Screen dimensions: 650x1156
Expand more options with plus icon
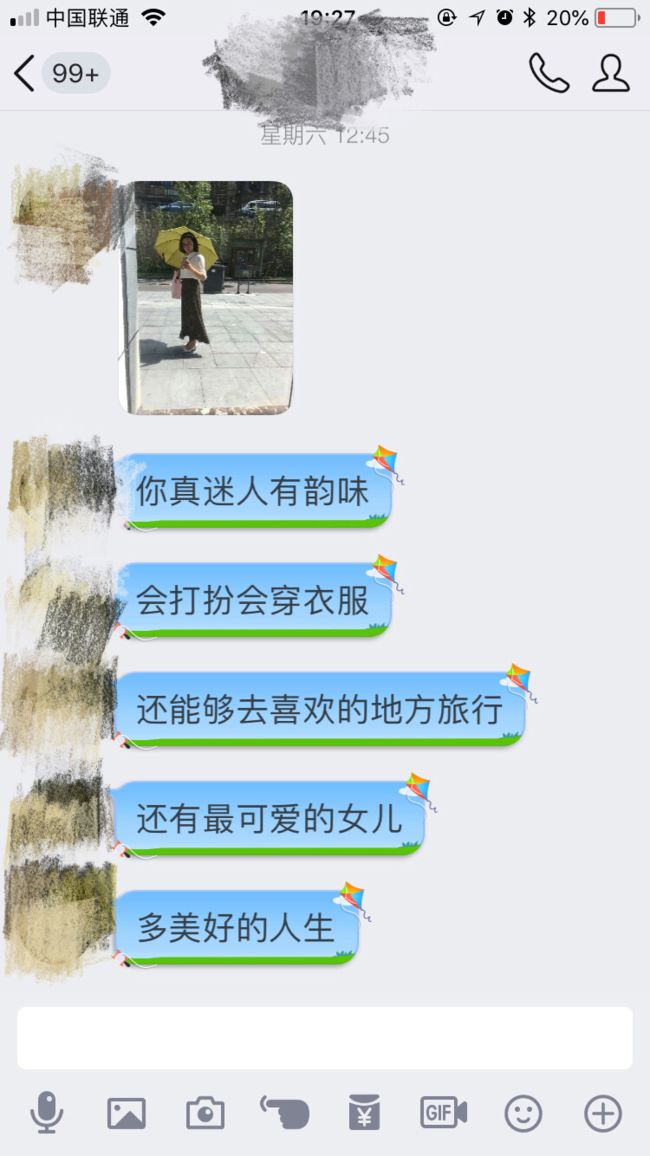click(603, 1113)
